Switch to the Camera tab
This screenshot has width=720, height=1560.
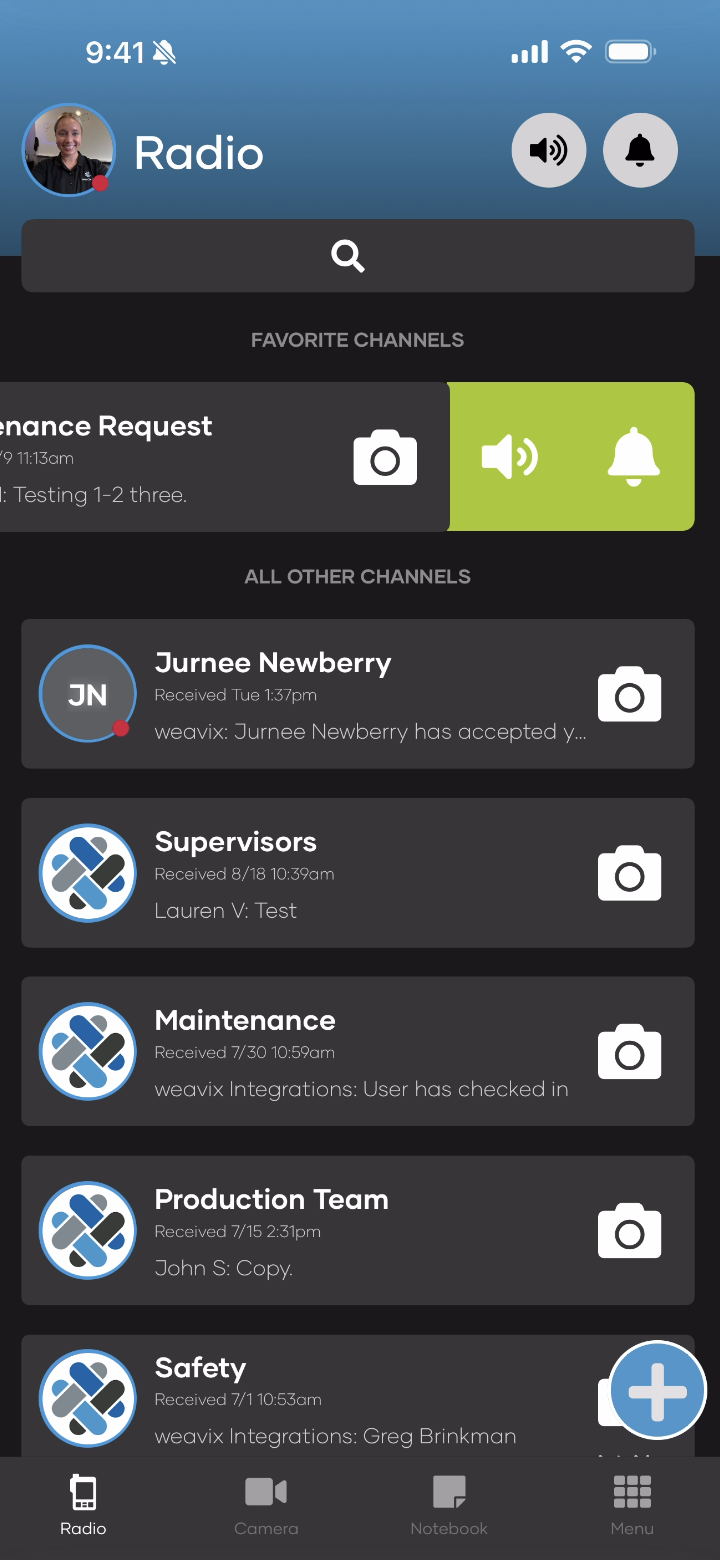[266, 1506]
